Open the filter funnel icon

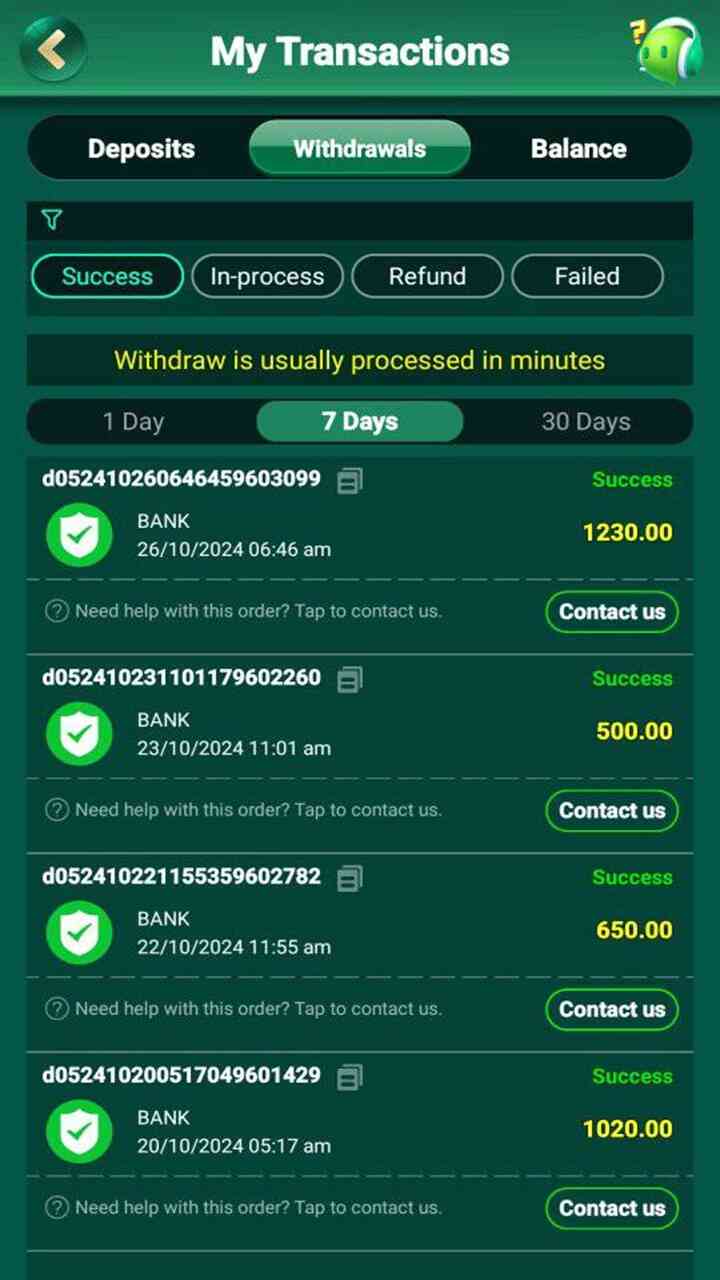52,219
